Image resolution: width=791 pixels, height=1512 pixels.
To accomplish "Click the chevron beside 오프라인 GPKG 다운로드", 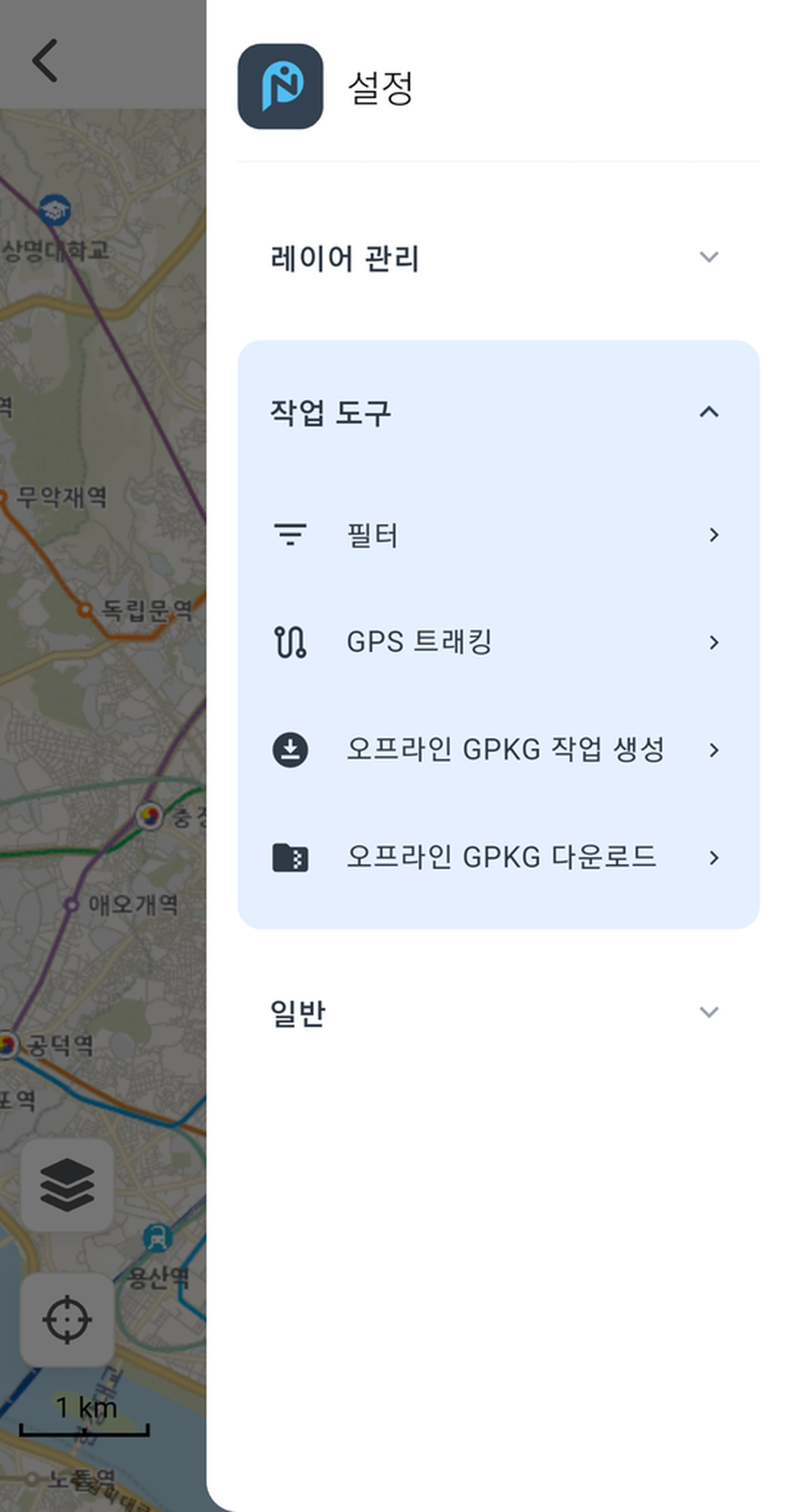I will [x=714, y=857].
